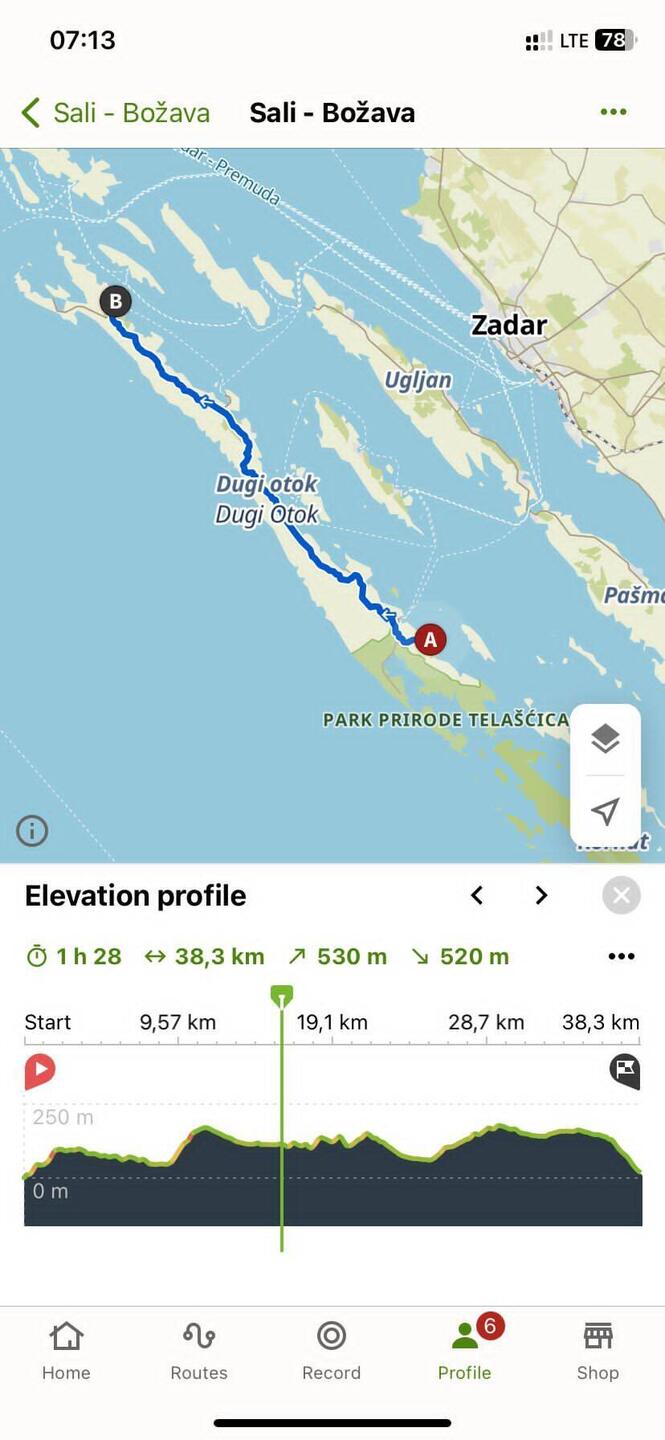Open more options for elevation stats

click(x=621, y=957)
